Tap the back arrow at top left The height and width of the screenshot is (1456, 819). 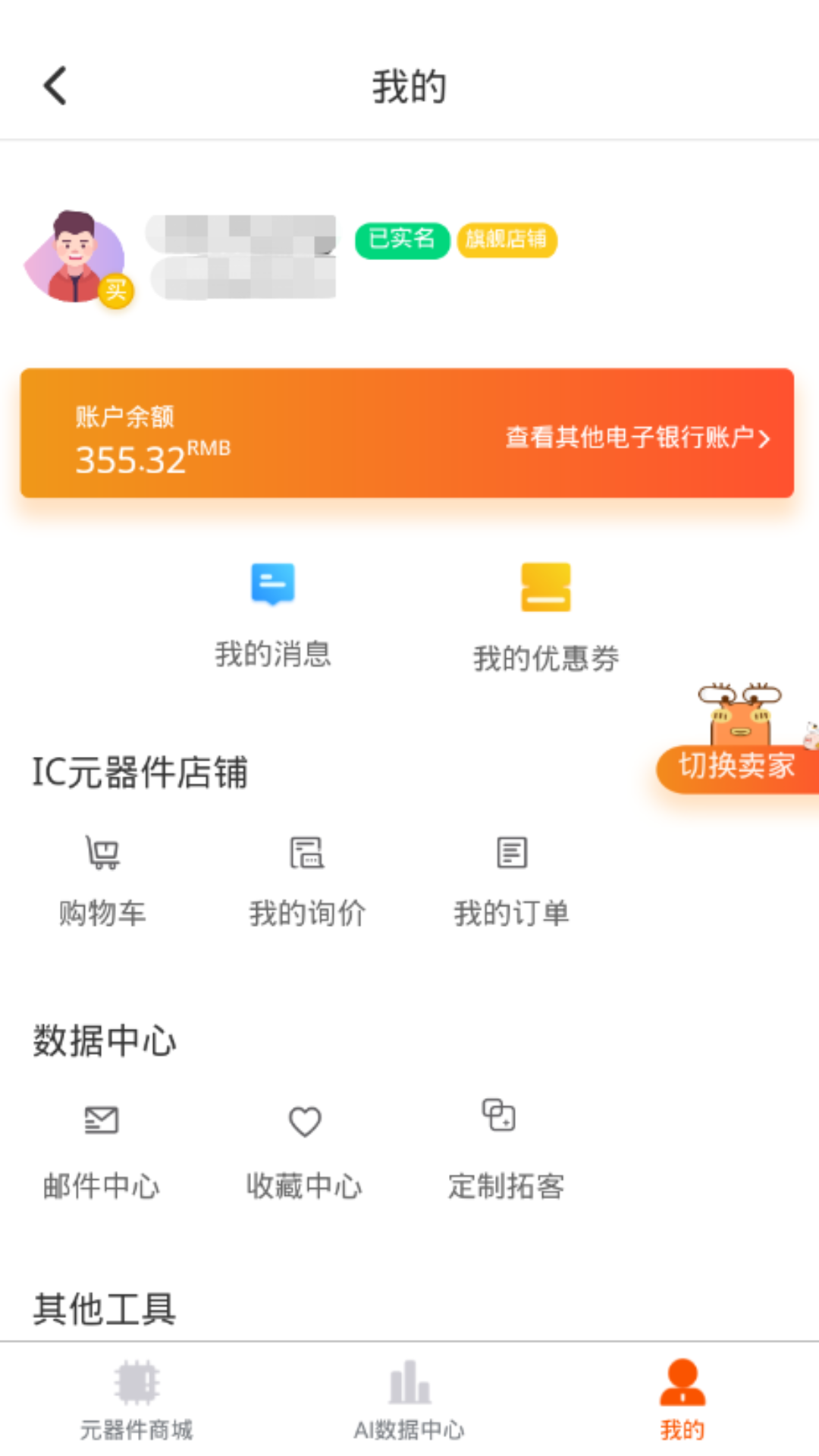click(x=54, y=85)
